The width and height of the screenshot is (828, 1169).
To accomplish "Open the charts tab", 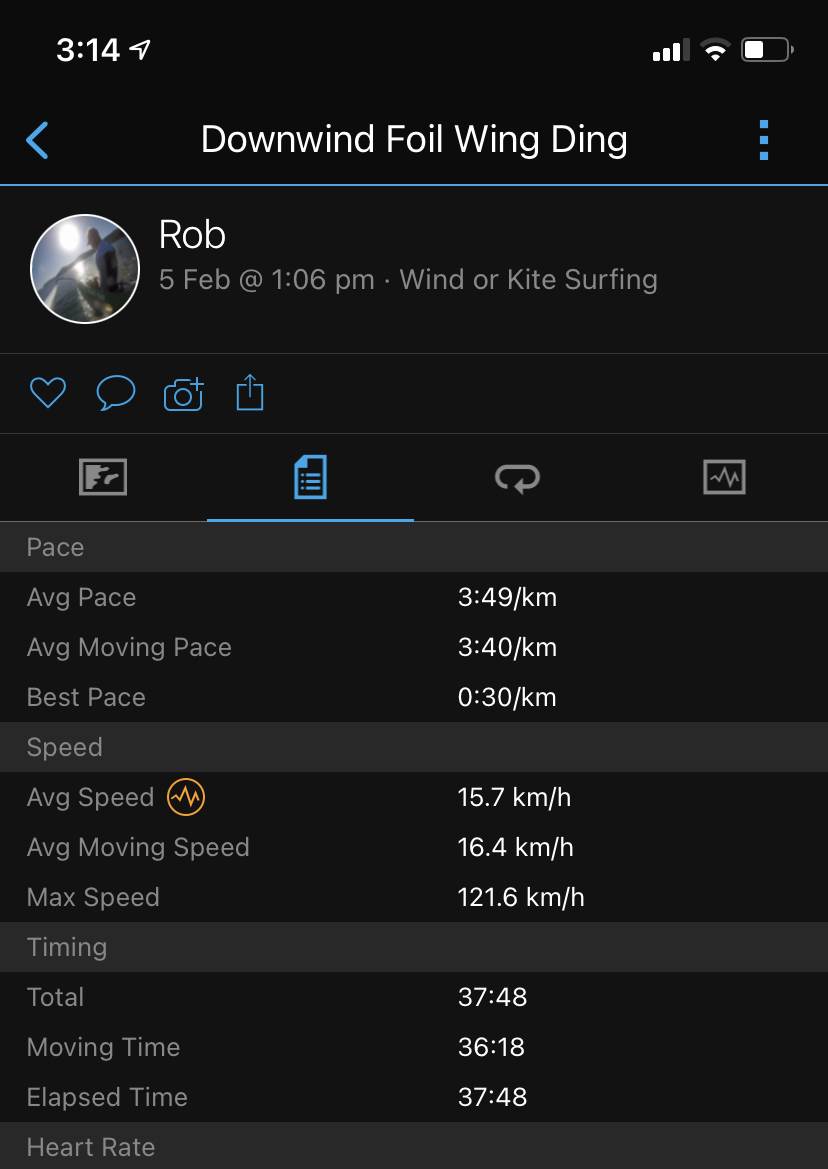I will coord(724,477).
